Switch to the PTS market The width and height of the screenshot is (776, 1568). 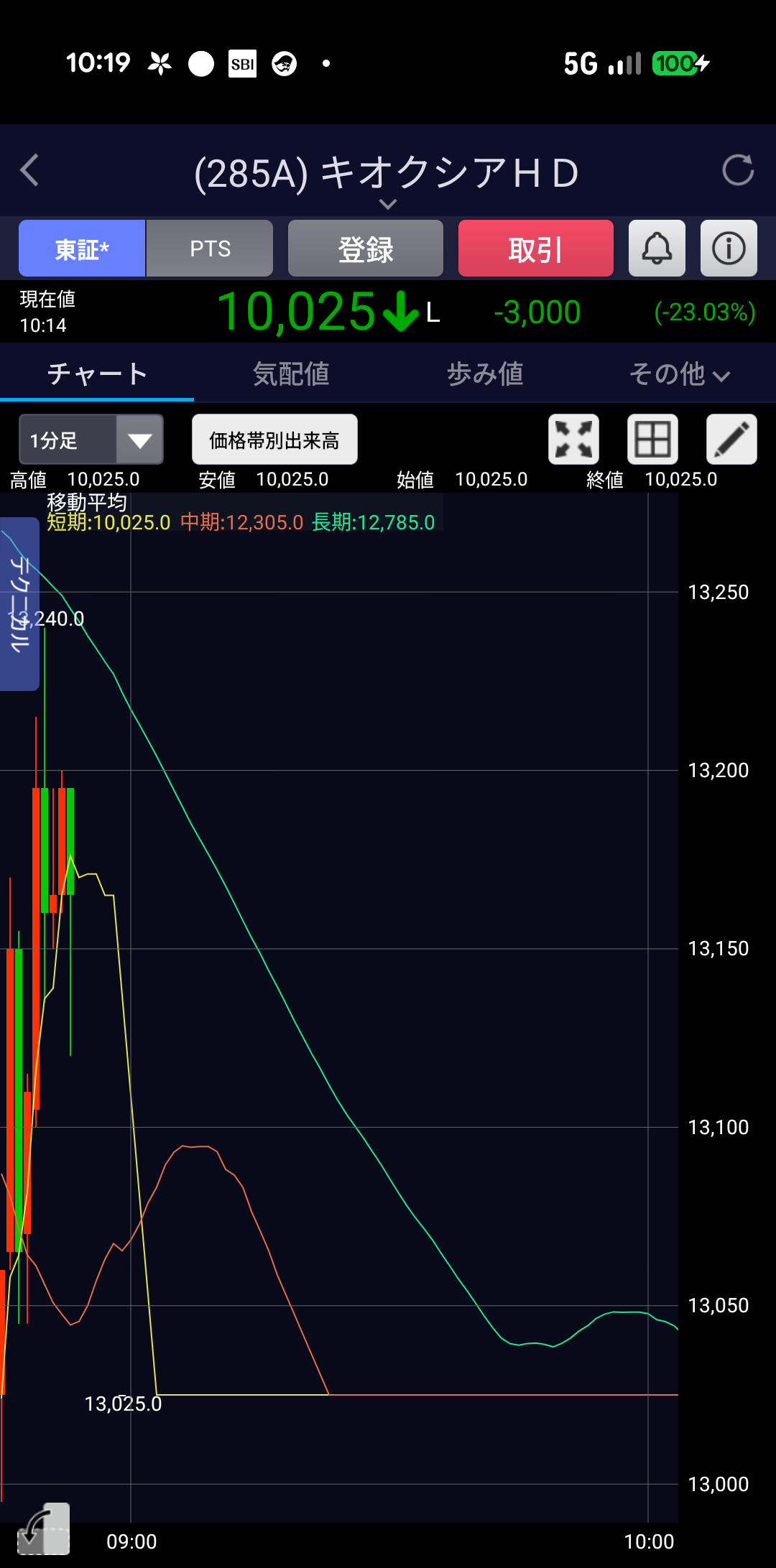coord(210,249)
